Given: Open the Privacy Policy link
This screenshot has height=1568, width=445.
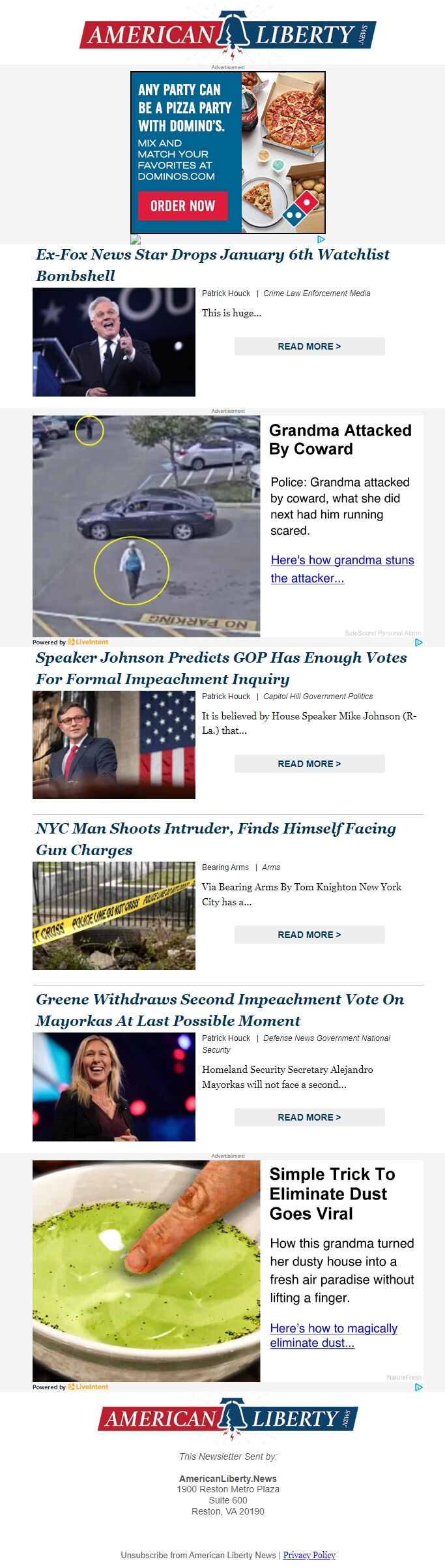Looking at the screenshot, I should 309,1555.
